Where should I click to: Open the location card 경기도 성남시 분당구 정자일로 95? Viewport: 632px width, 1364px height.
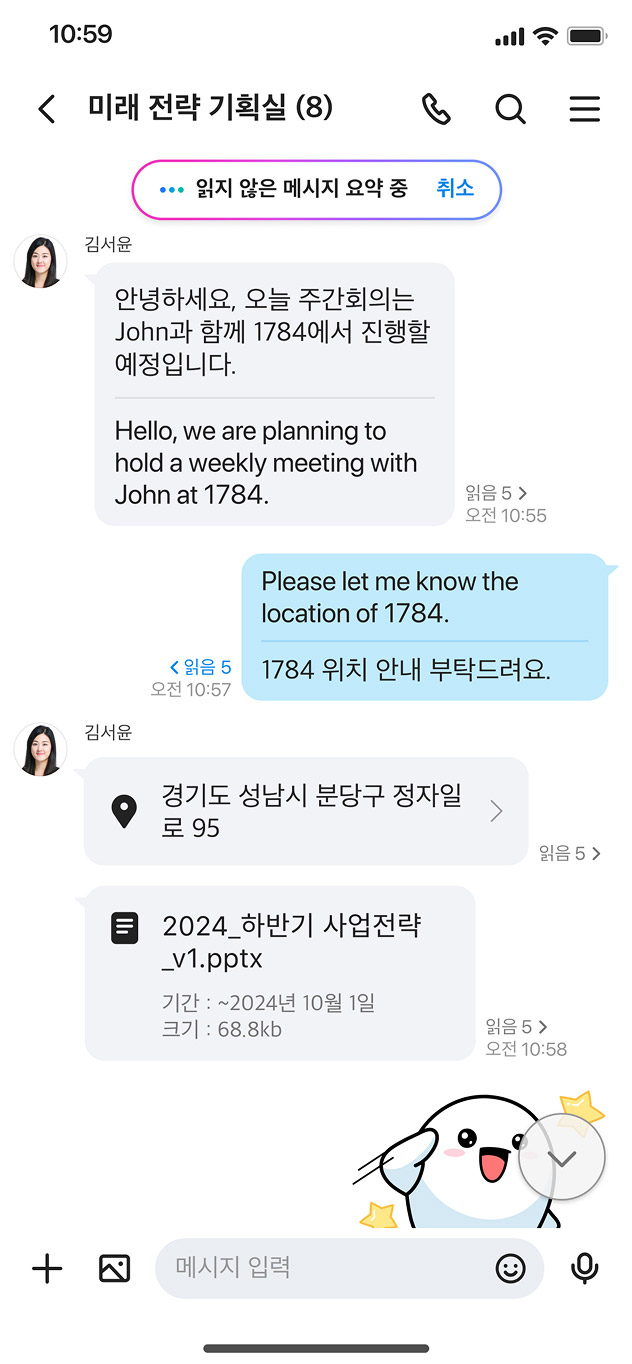[x=305, y=811]
